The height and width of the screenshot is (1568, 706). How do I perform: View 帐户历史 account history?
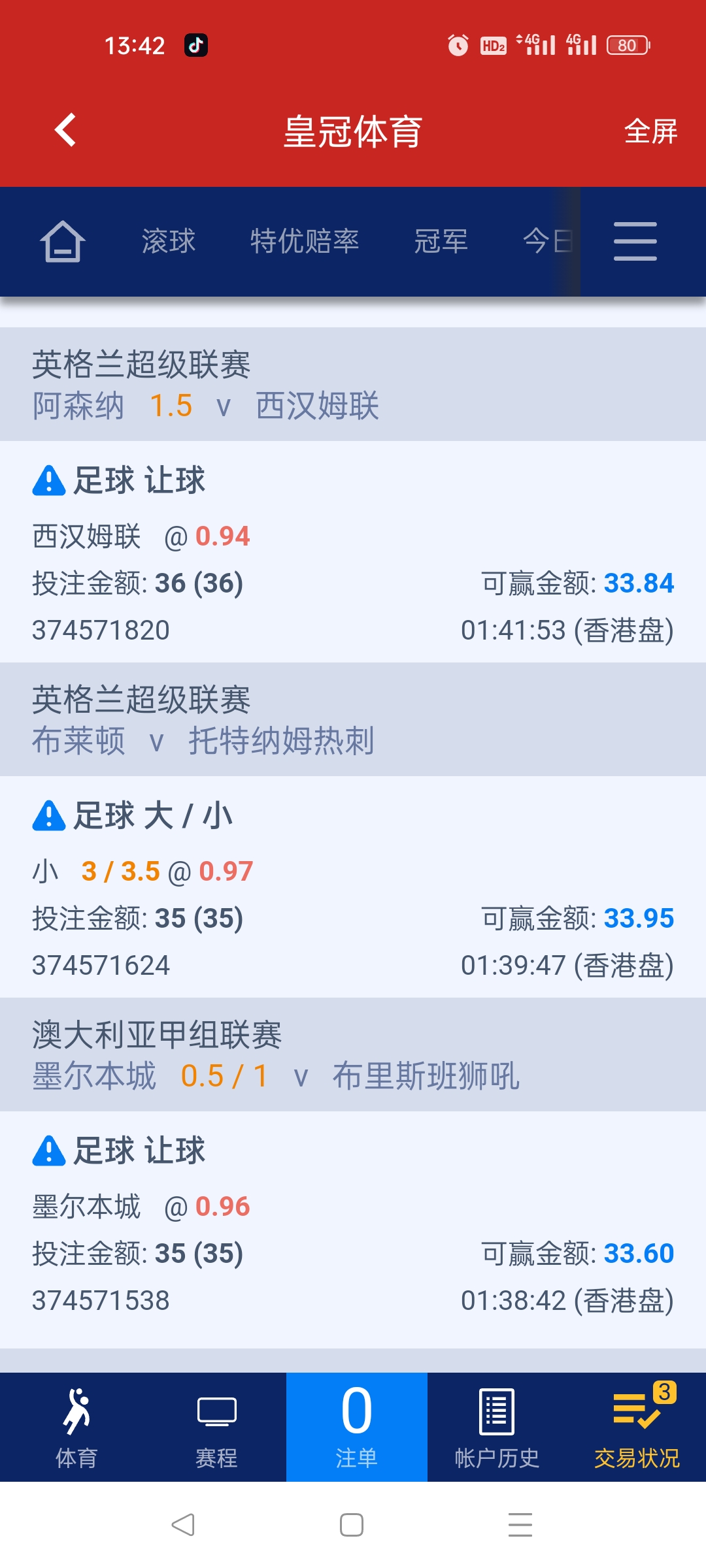coord(497,1428)
